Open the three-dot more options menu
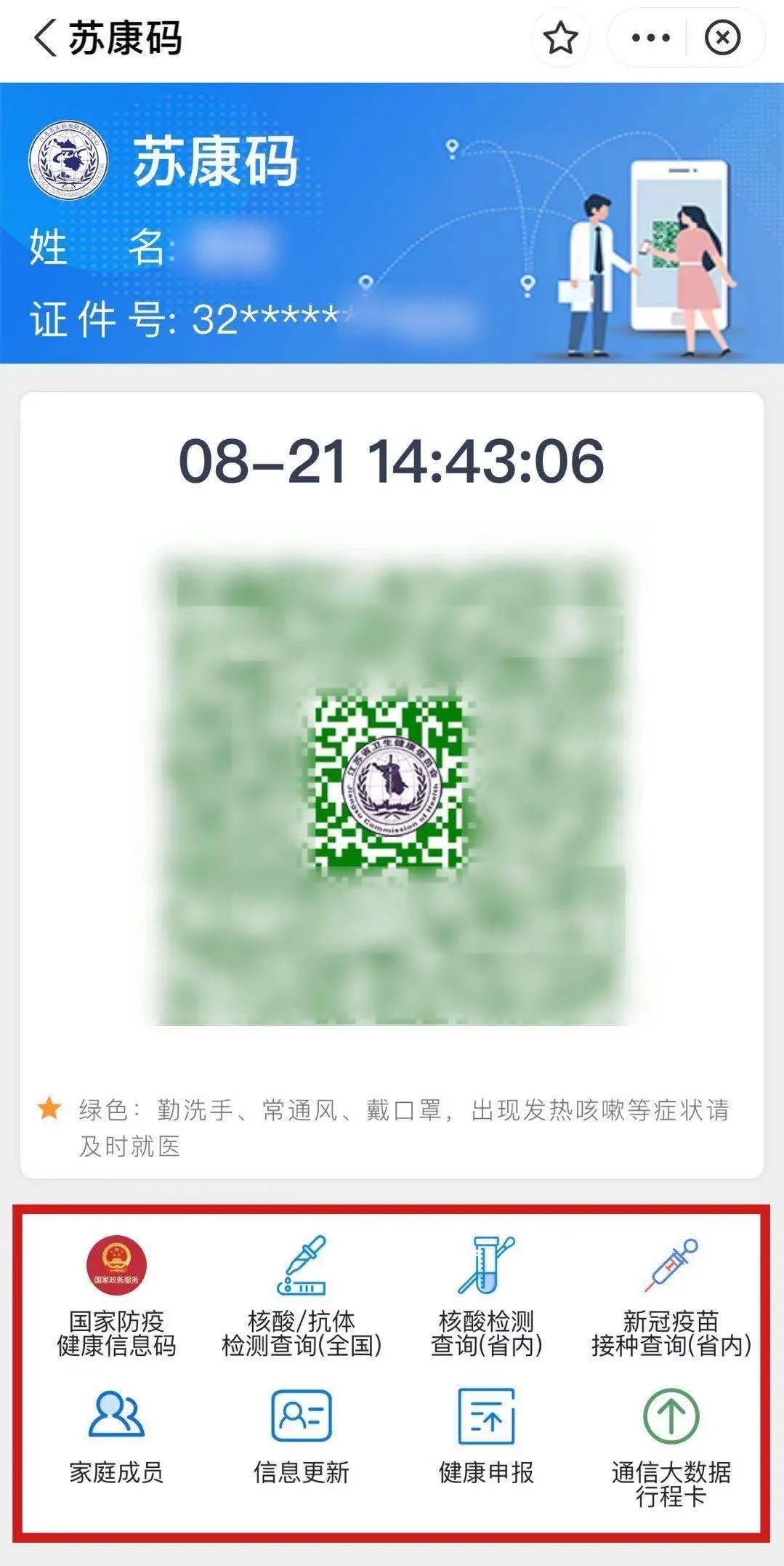The width and height of the screenshot is (784, 1566). (x=650, y=38)
